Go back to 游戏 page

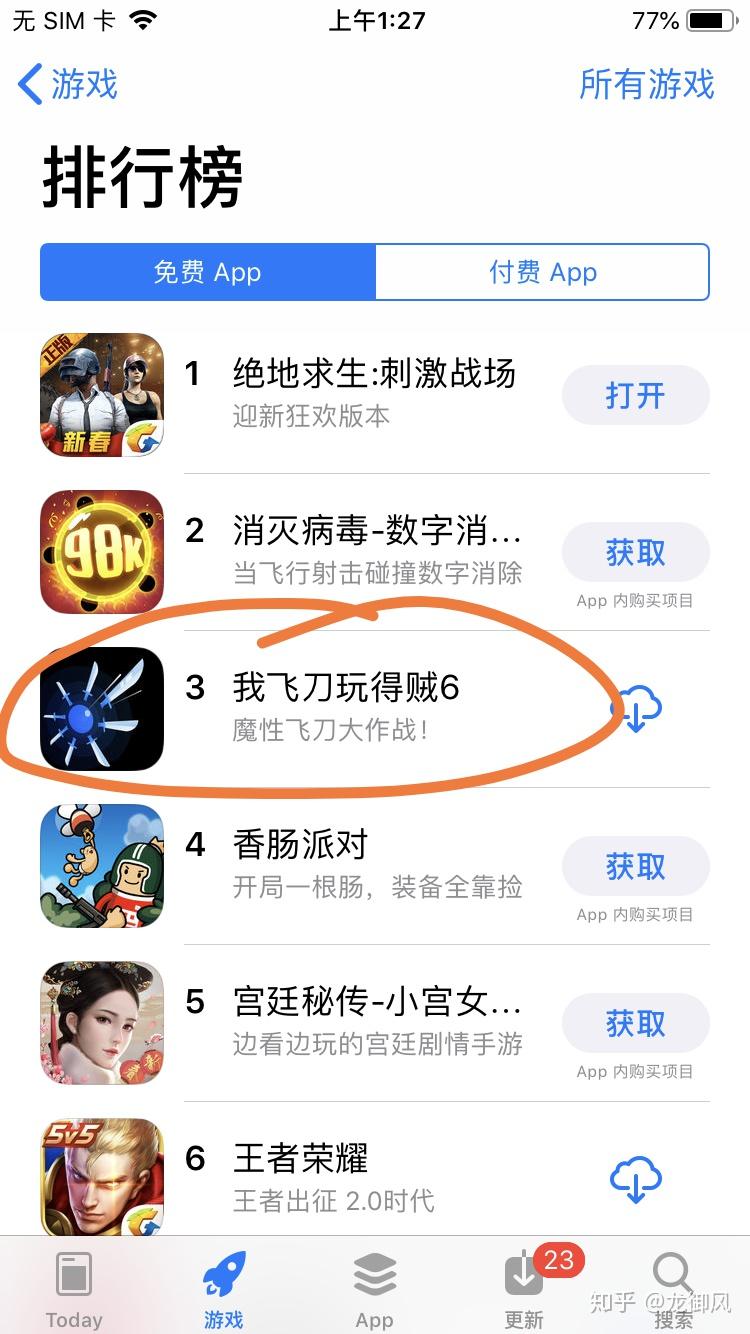click(68, 85)
